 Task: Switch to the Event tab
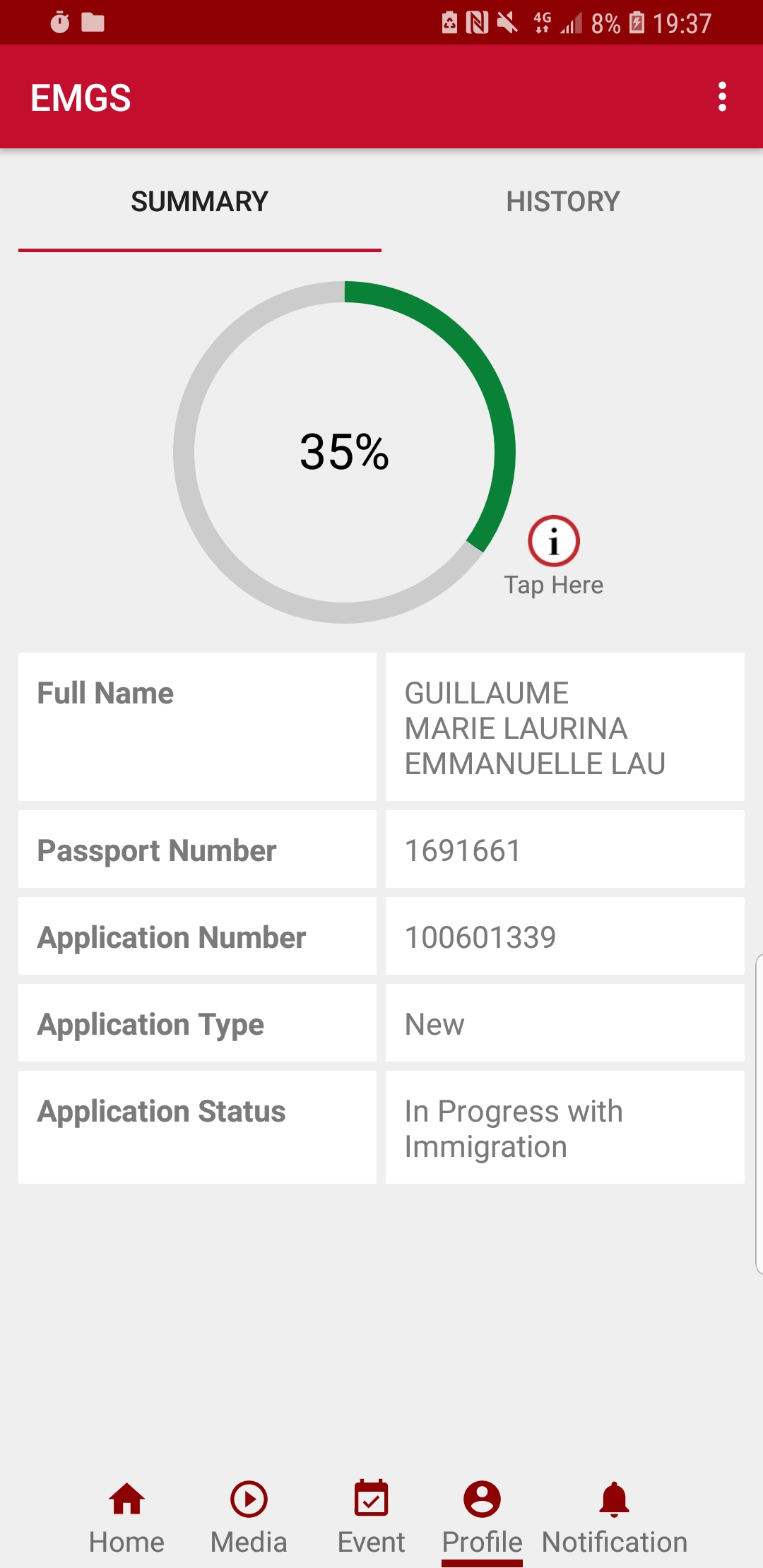click(371, 1517)
